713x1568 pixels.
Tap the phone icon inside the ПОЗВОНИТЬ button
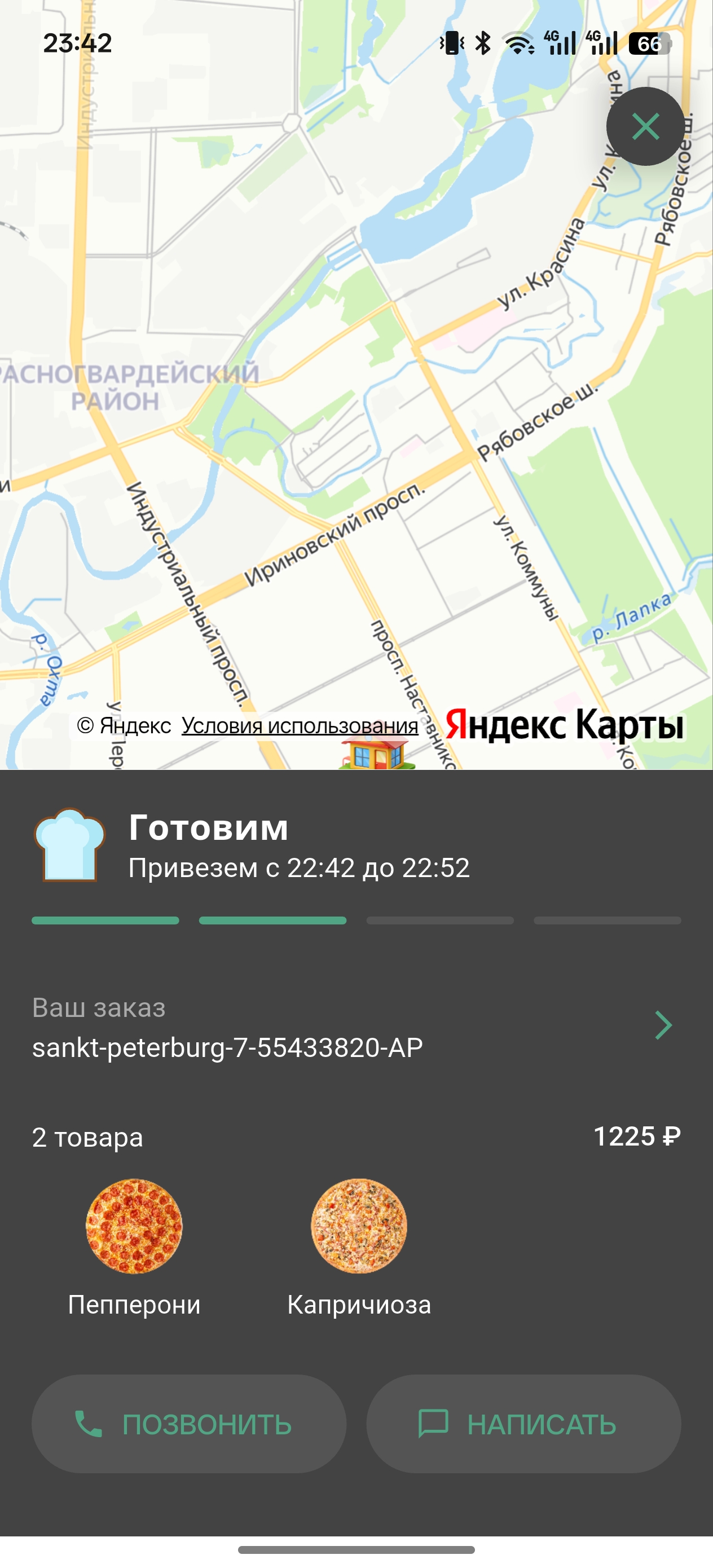(90, 1423)
